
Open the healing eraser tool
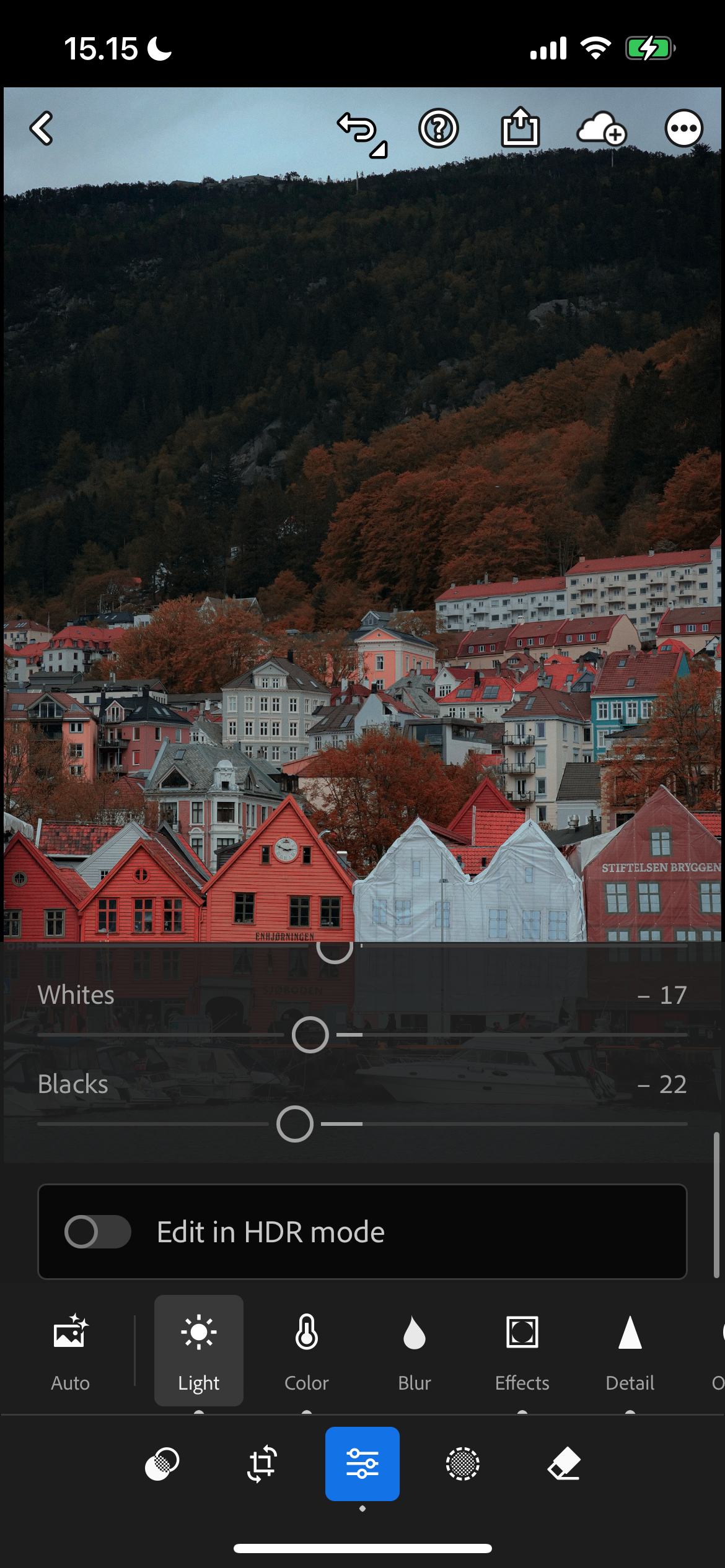564,1464
